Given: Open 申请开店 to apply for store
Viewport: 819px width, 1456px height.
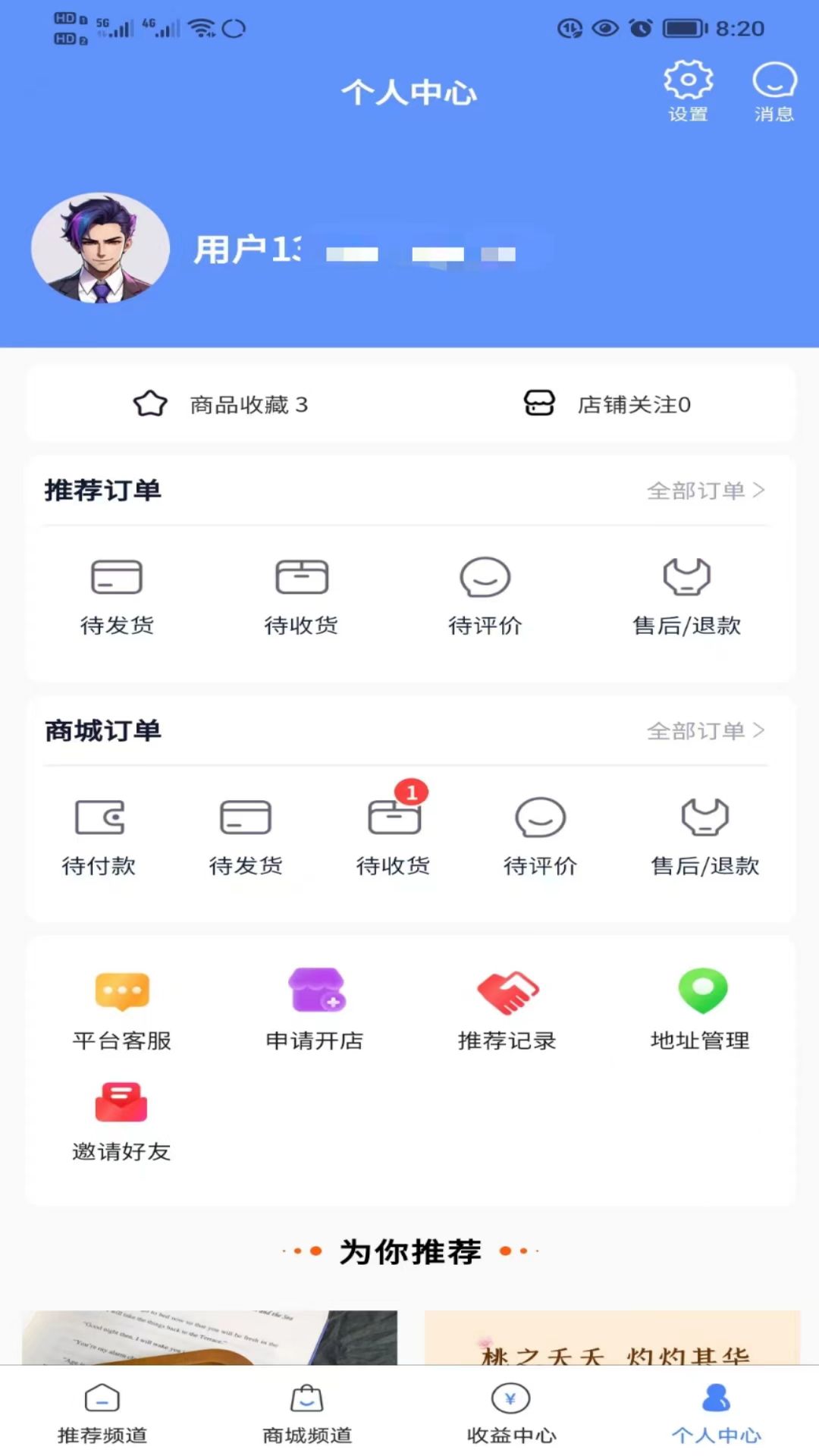Looking at the screenshot, I should click(x=314, y=1009).
